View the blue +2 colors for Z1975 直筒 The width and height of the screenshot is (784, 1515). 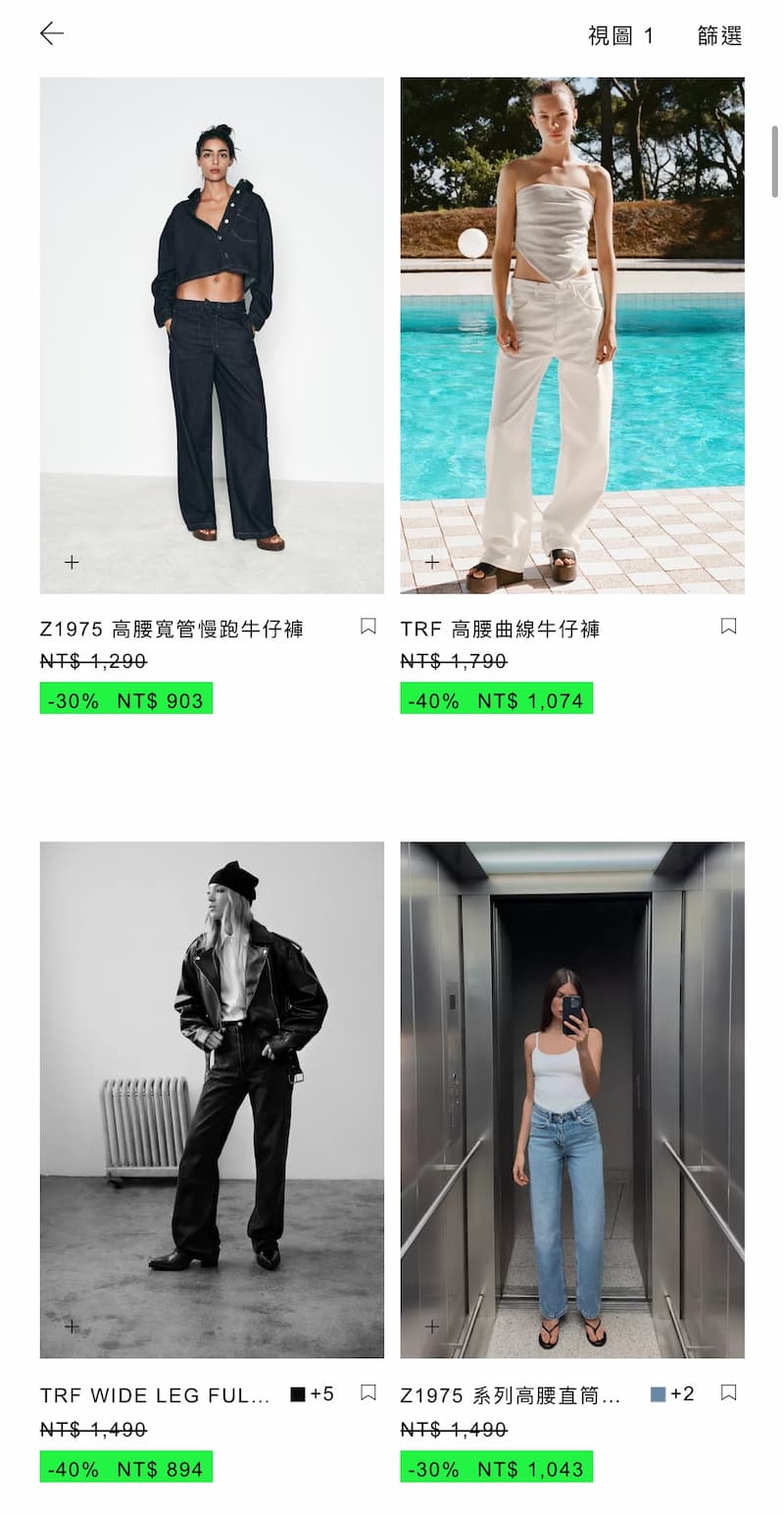click(x=672, y=1393)
